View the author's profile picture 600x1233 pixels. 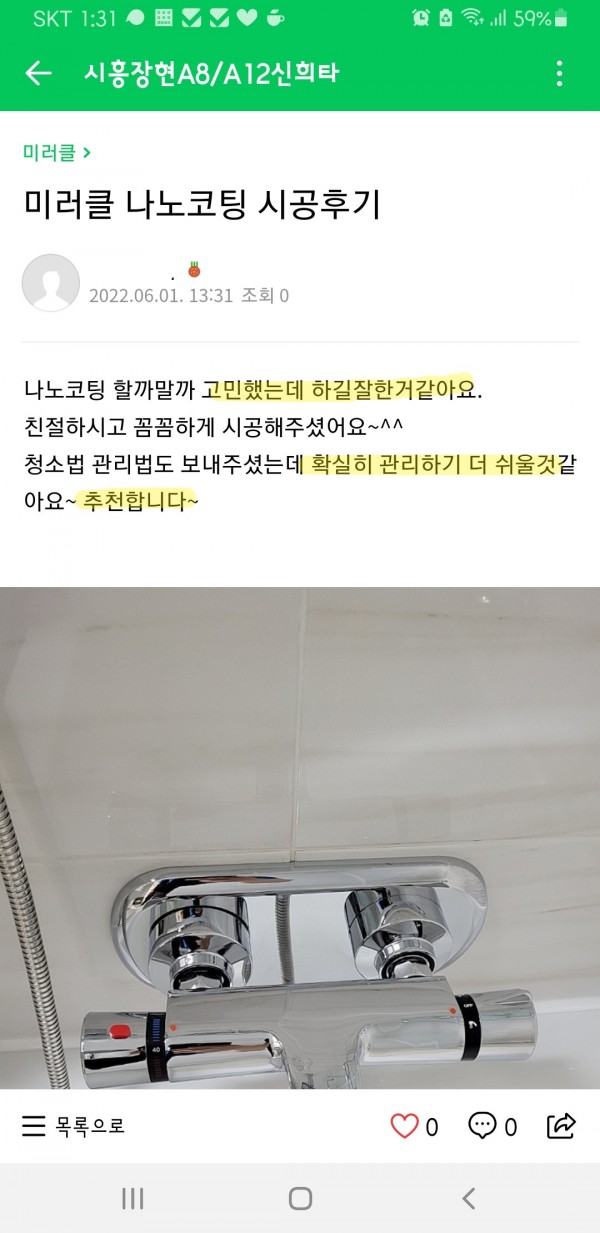[51, 283]
